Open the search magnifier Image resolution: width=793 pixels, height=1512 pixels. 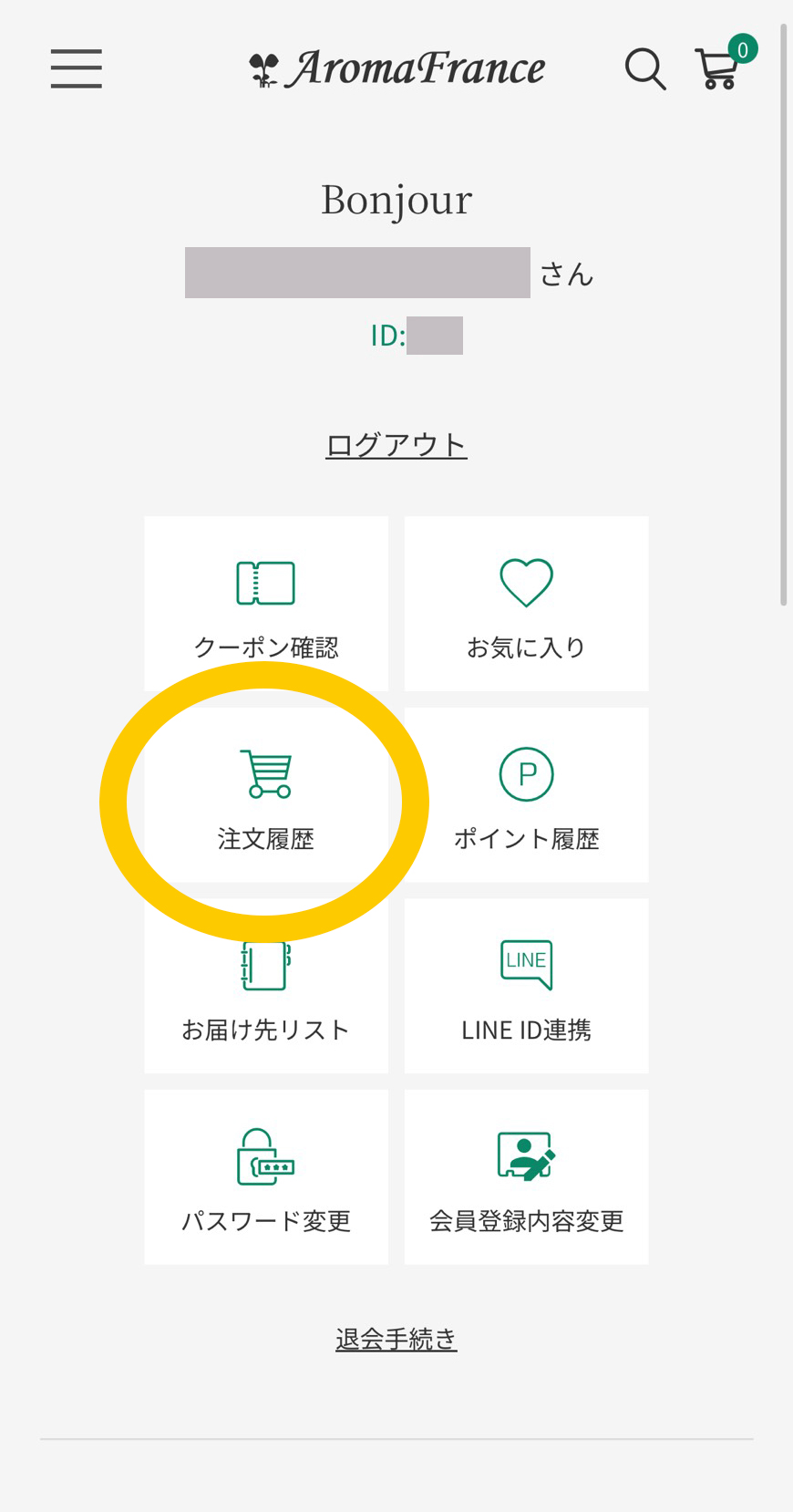644,68
